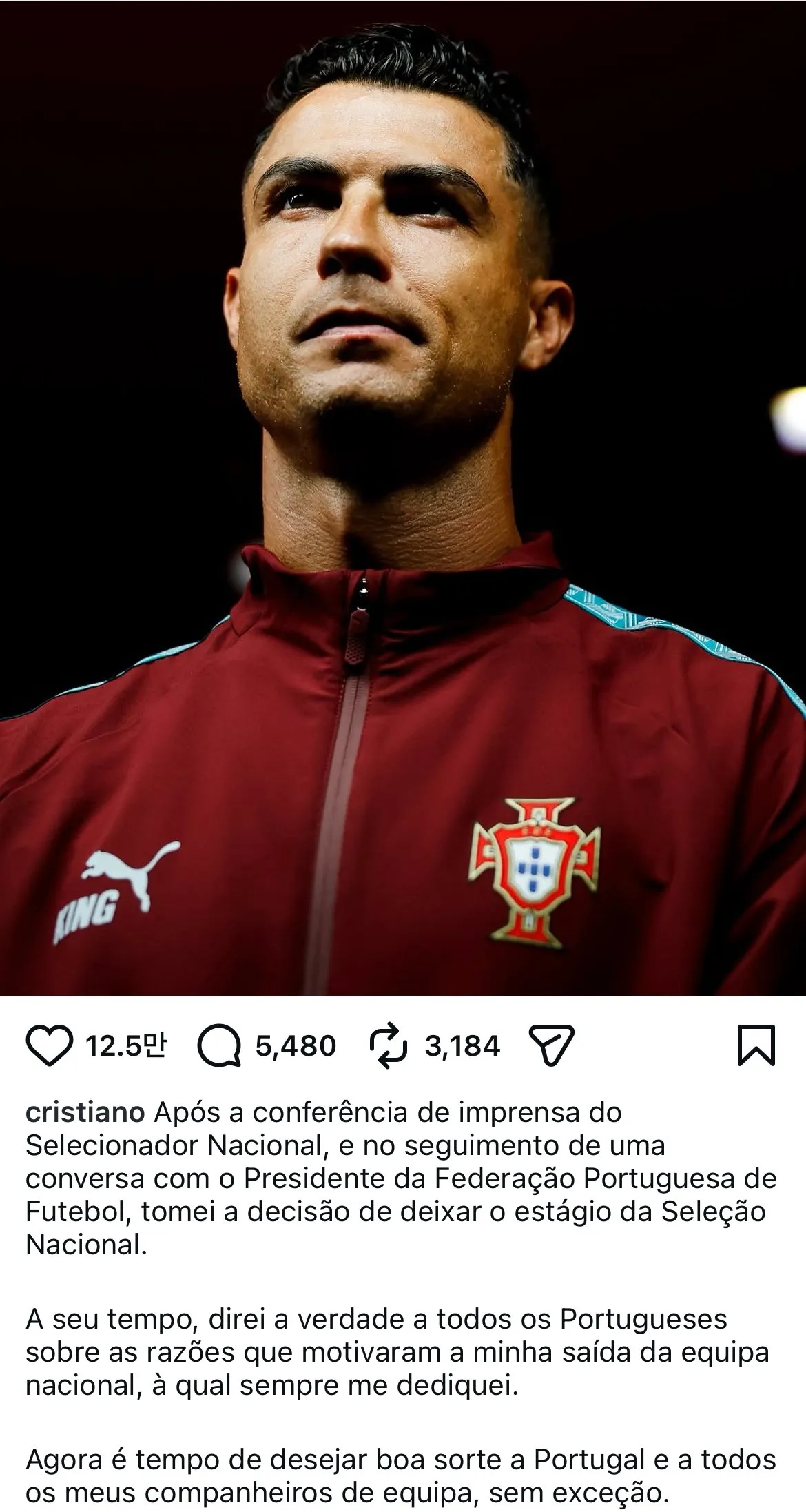Viewport: 806px width, 1512px height.
Task: Bookmark this post
Action: pyautogui.click(x=756, y=1046)
